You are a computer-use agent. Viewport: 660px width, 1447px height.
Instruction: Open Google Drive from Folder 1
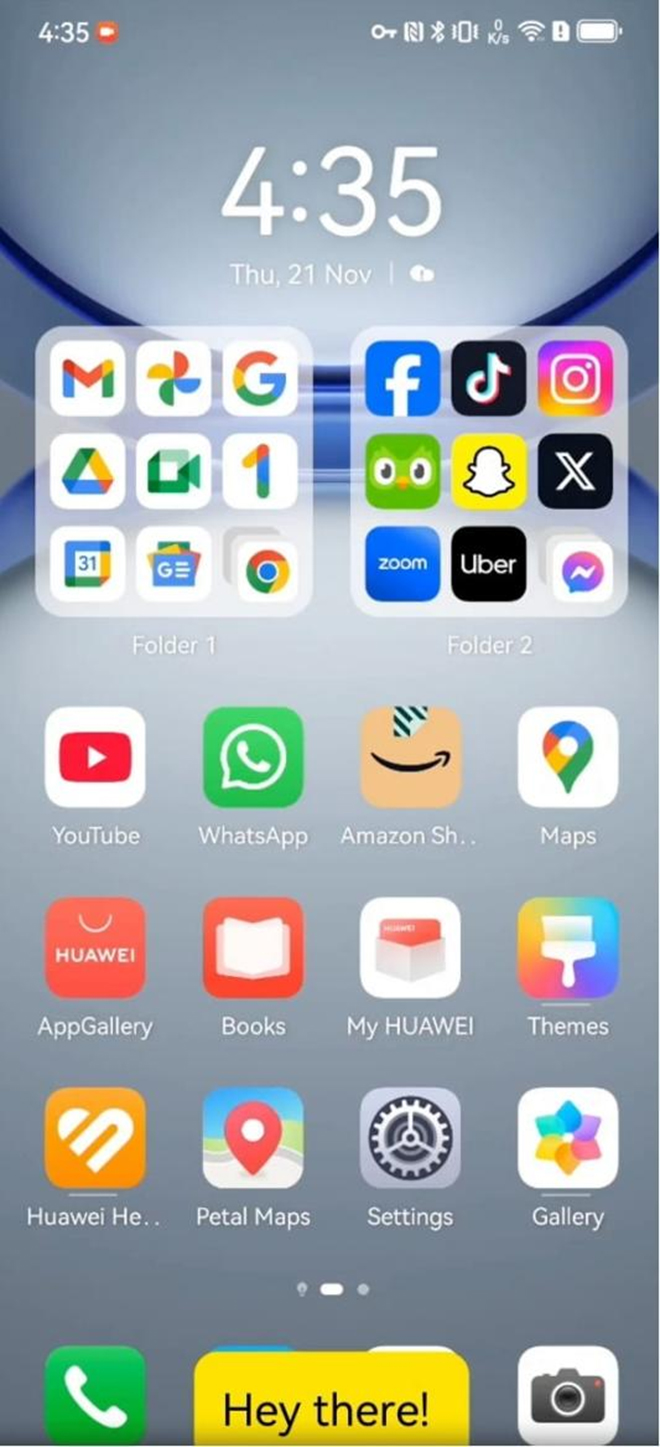(88, 471)
